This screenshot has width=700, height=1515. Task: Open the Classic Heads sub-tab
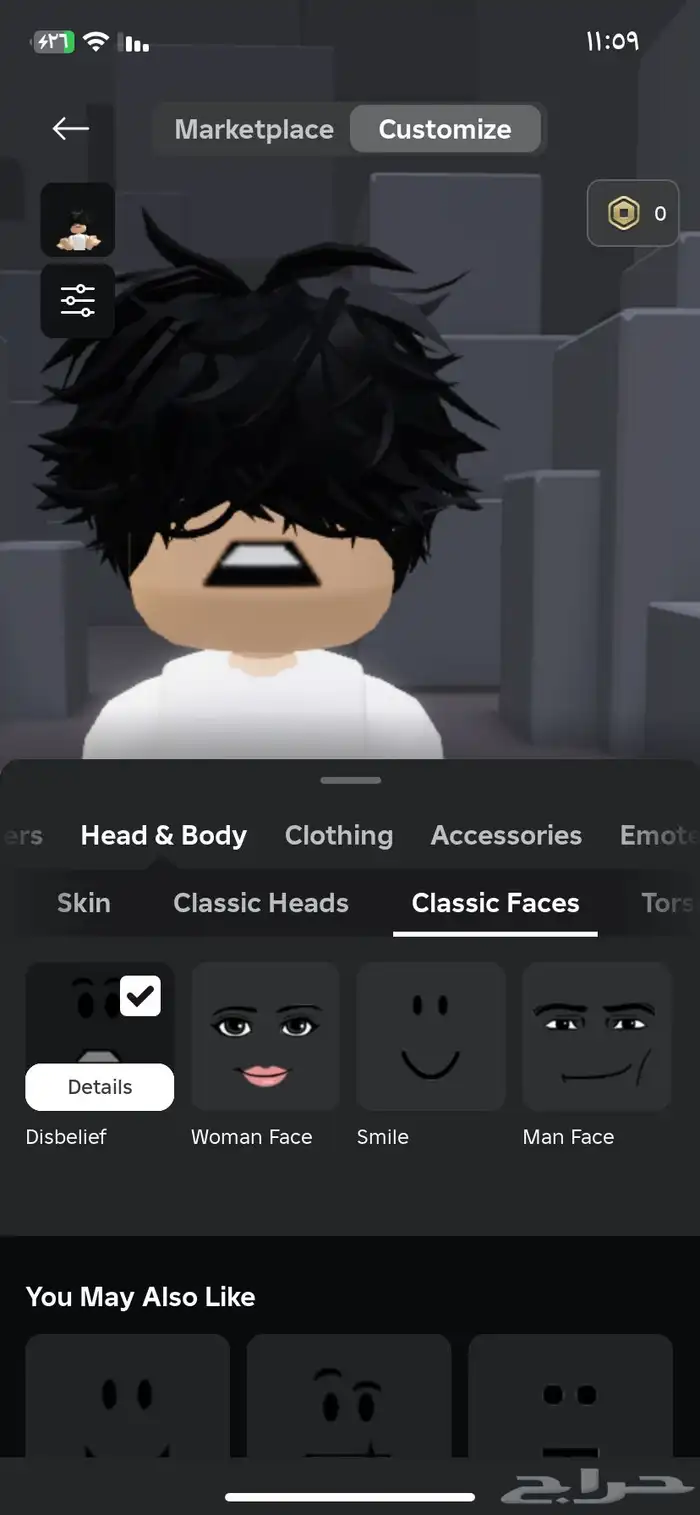(x=261, y=902)
